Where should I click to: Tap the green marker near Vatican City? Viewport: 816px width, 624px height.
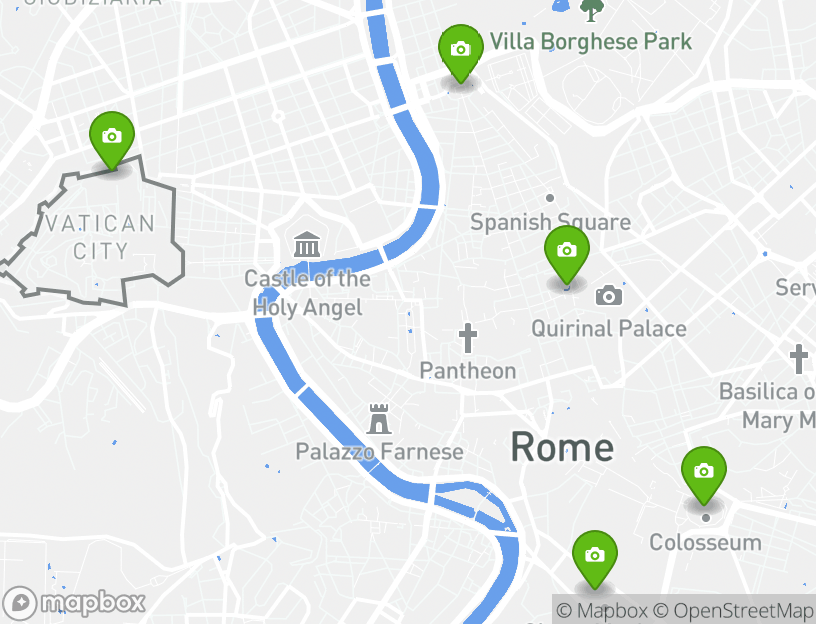(112, 138)
